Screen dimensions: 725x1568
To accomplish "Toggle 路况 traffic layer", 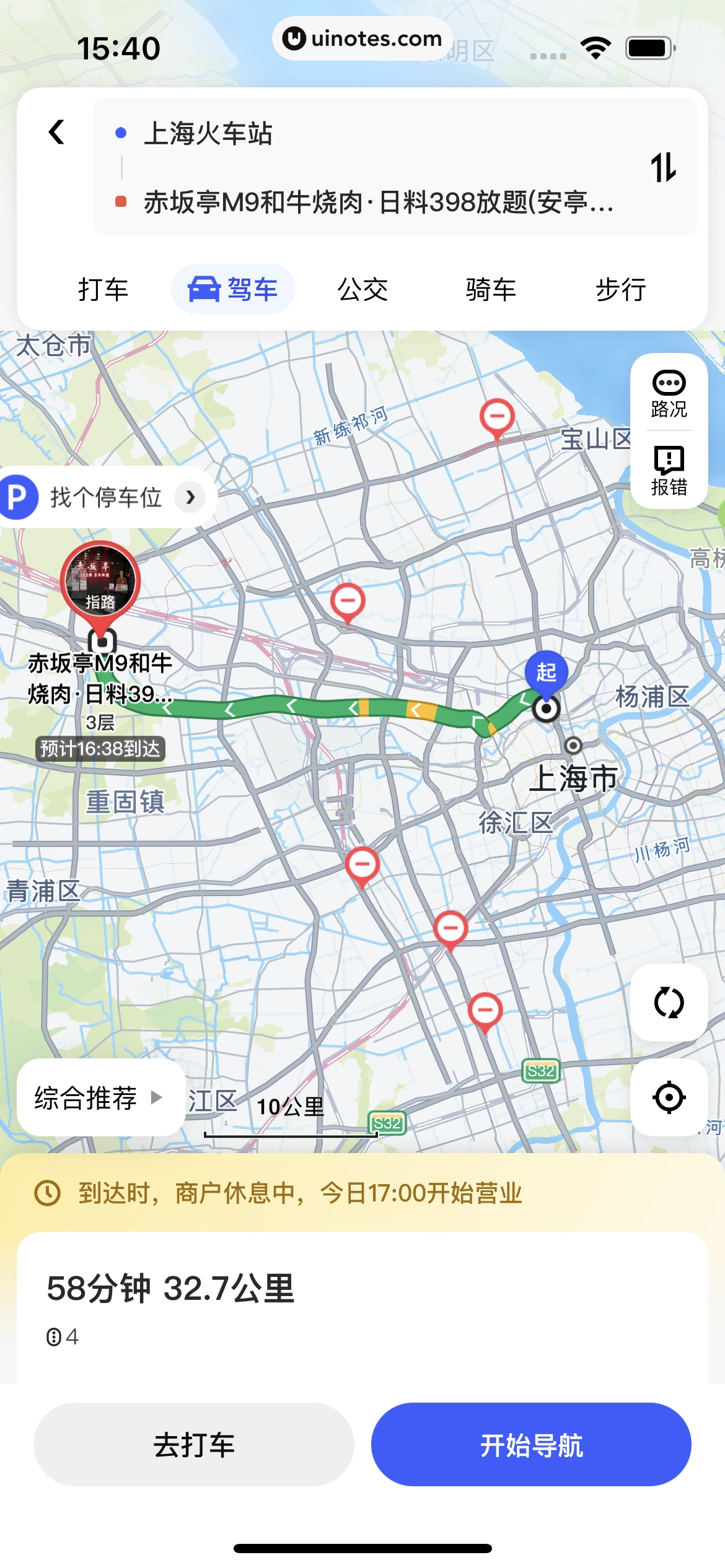I will (669, 394).
